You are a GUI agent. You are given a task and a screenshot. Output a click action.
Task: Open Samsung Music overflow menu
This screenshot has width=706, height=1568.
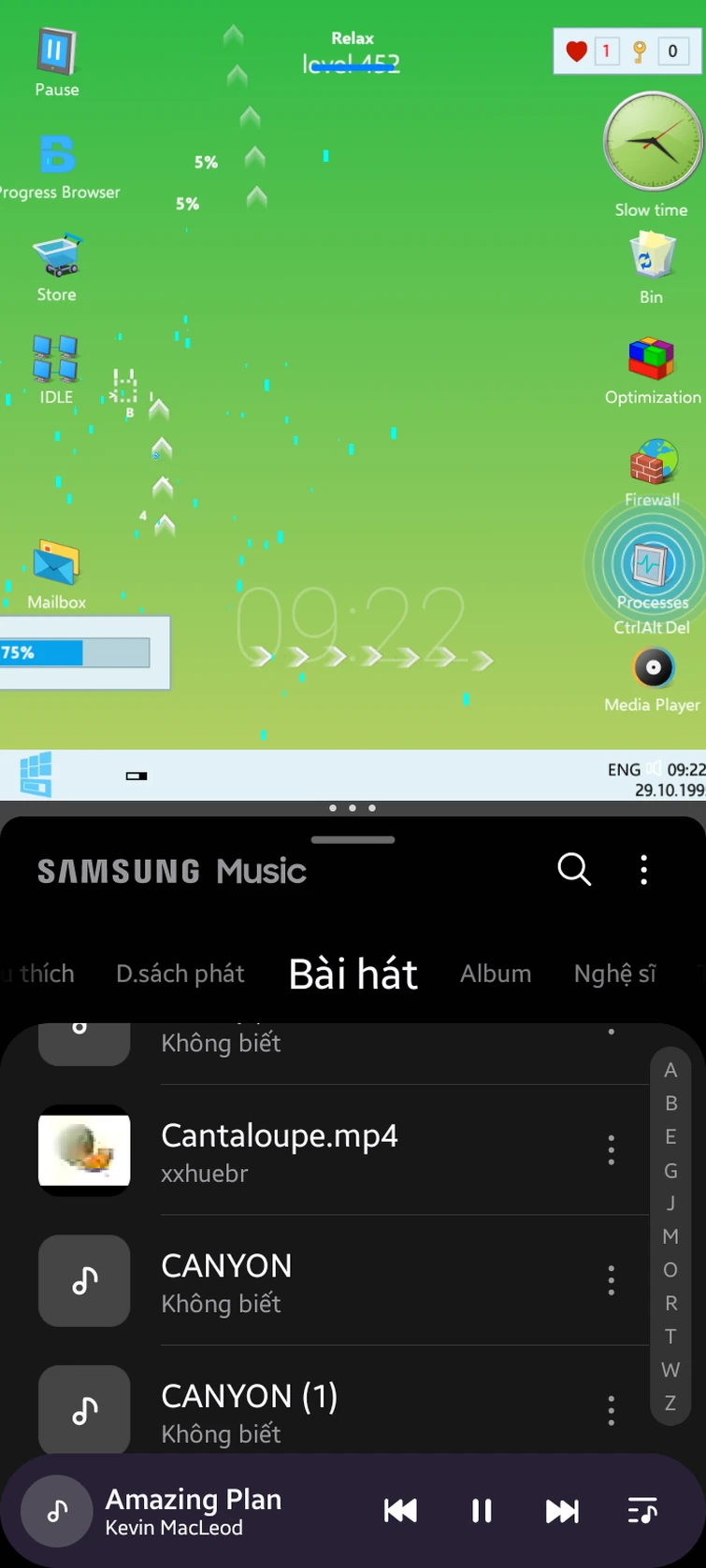coord(643,869)
